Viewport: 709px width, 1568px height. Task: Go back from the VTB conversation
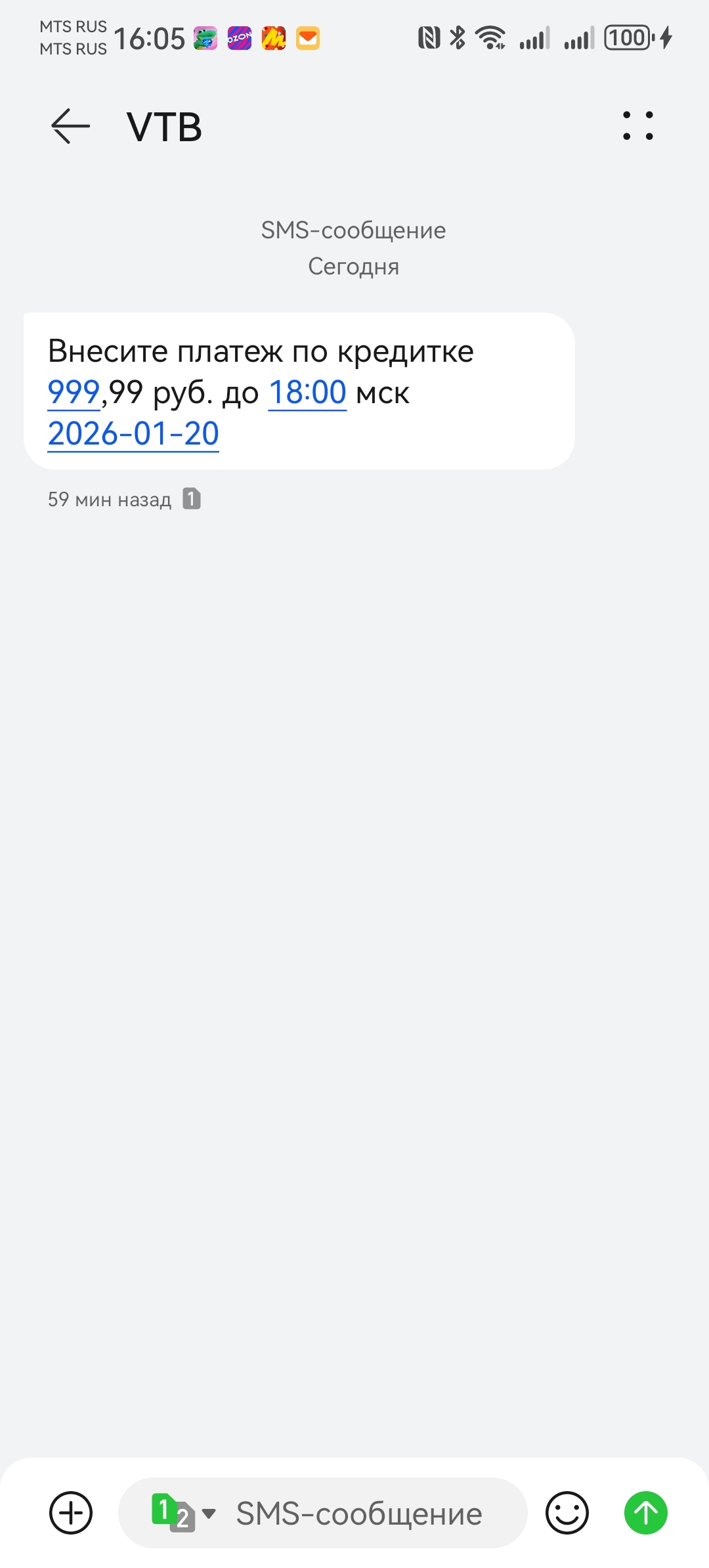click(x=70, y=126)
